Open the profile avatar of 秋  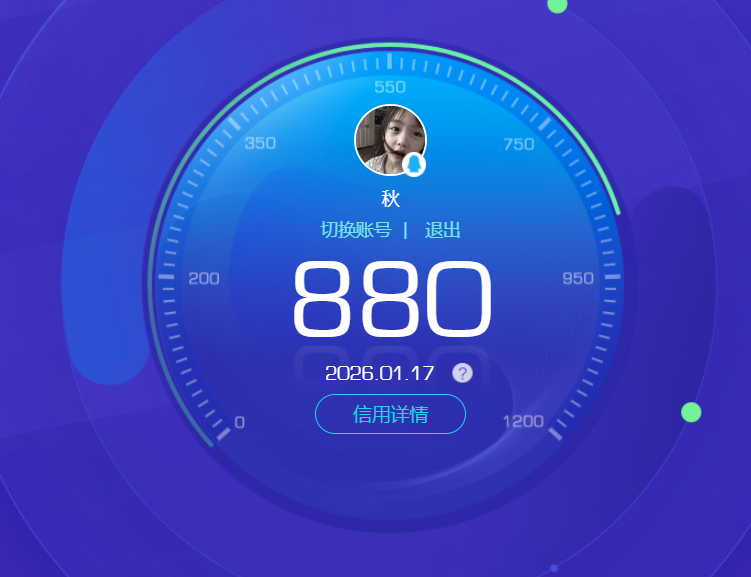(x=390, y=140)
